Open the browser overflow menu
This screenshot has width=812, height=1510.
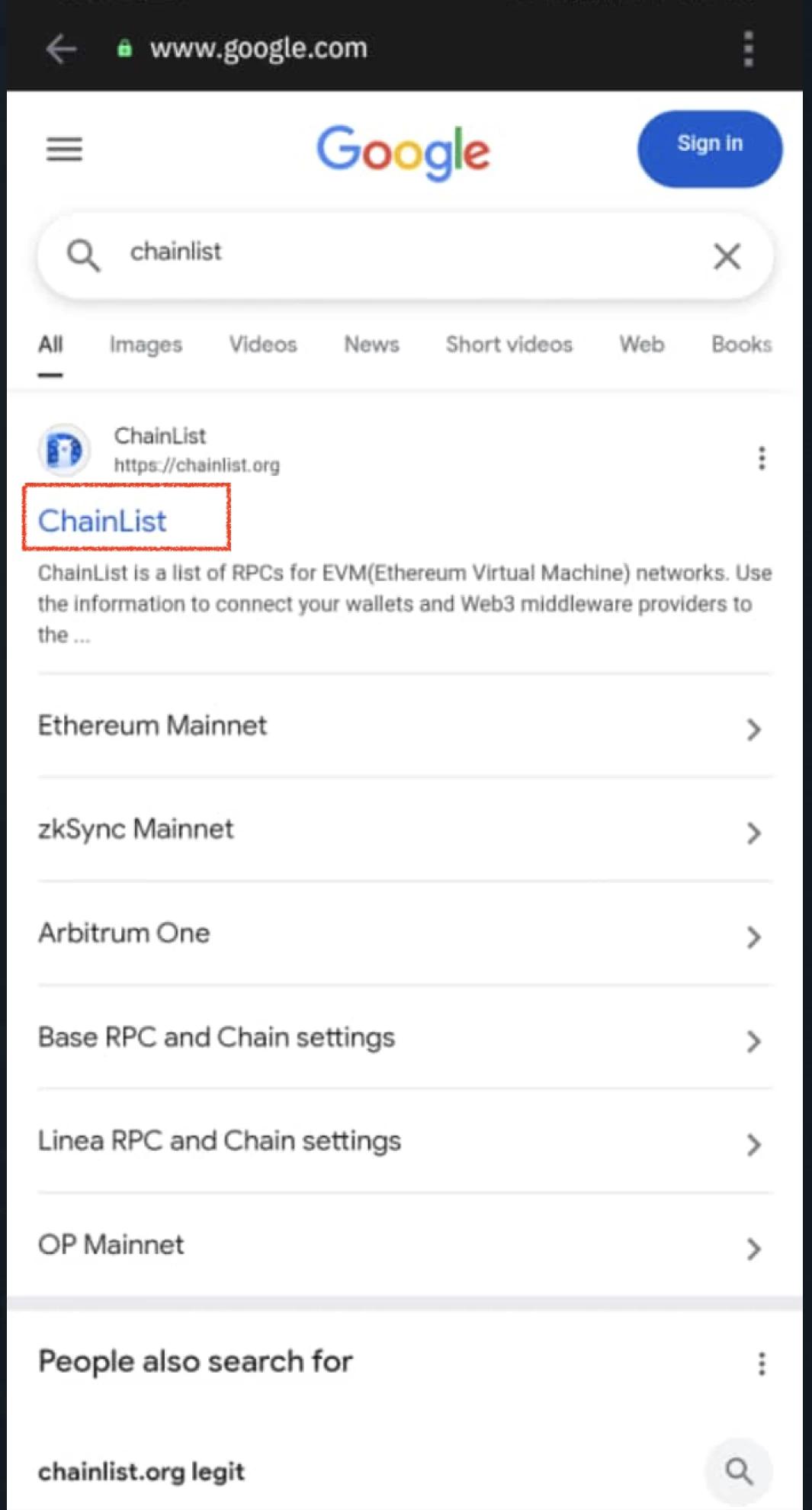[748, 50]
